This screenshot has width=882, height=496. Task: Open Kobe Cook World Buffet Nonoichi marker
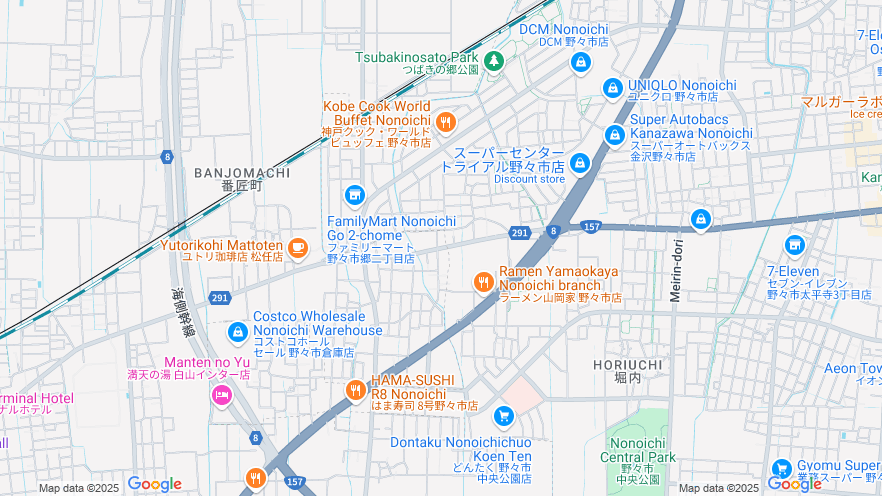446,123
